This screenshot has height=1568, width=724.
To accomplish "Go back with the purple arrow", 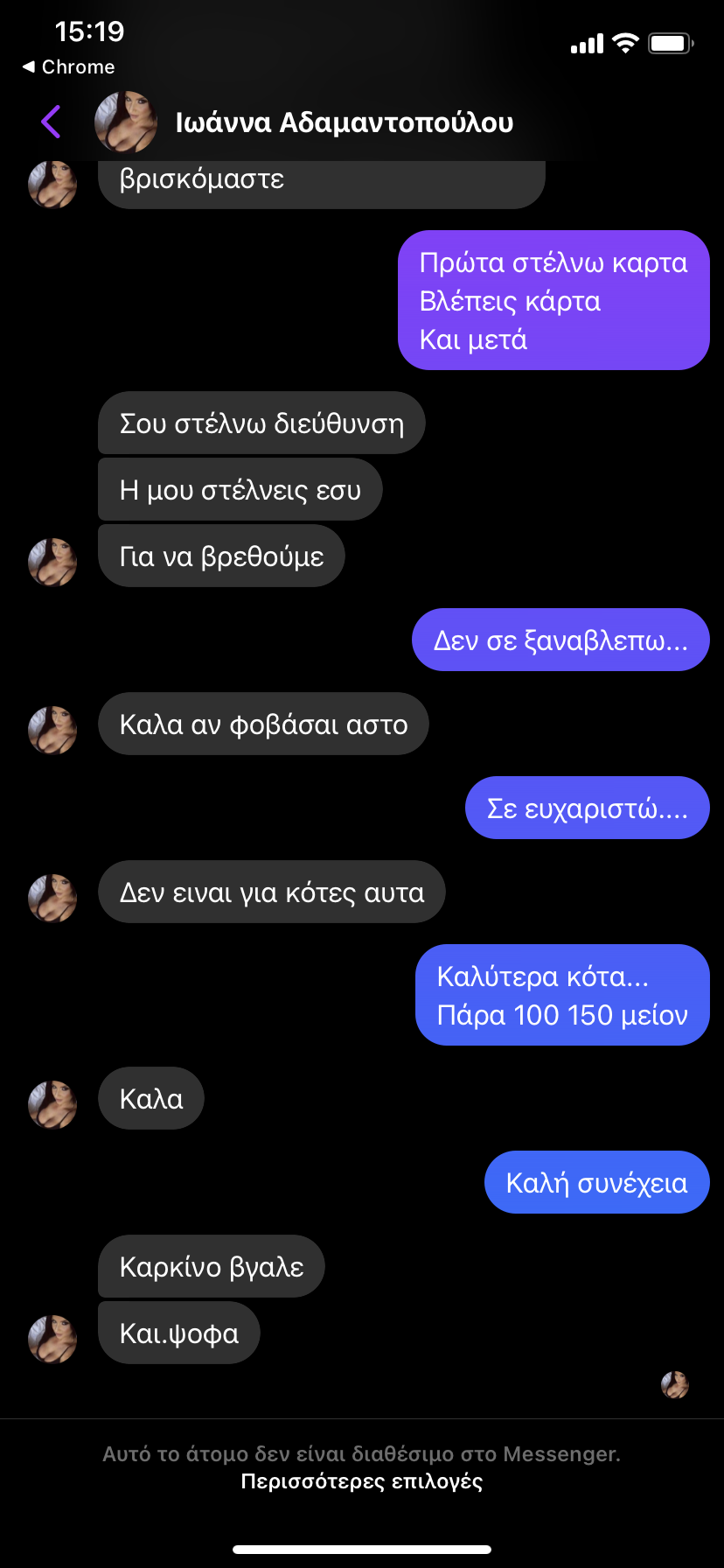I will click(x=51, y=122).
